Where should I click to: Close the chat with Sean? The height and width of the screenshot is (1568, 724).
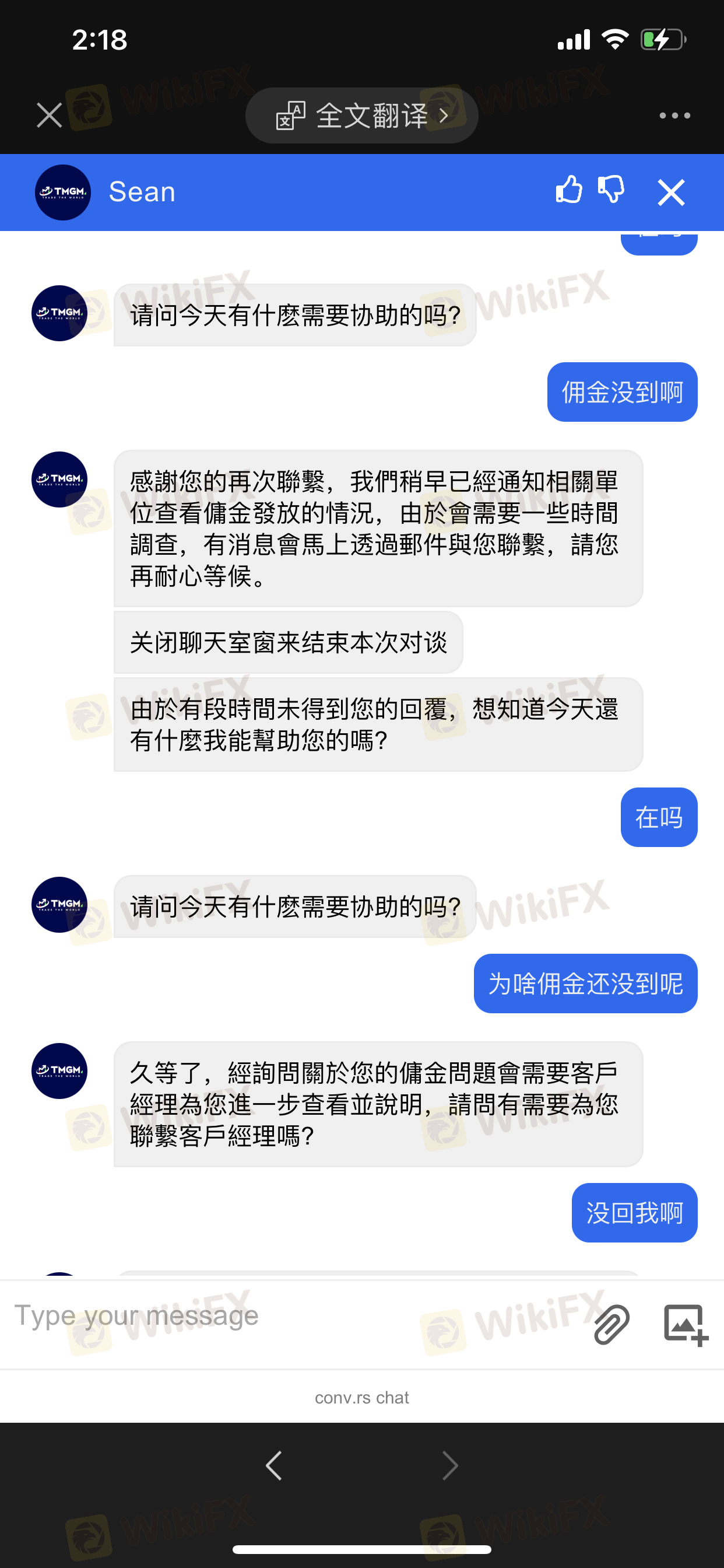click(671, 193)
